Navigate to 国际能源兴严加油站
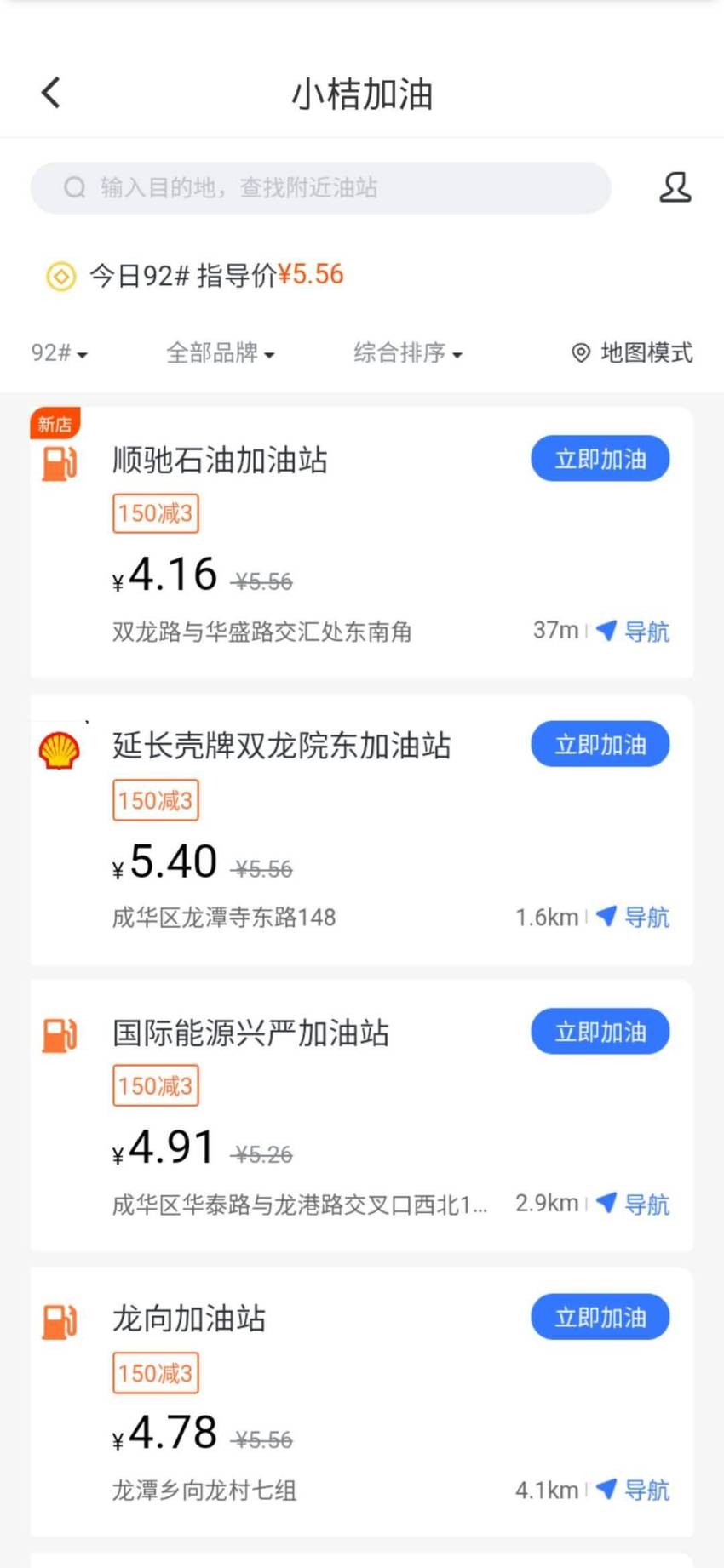Screen dimensions: 724x1568 point(633,1204)
